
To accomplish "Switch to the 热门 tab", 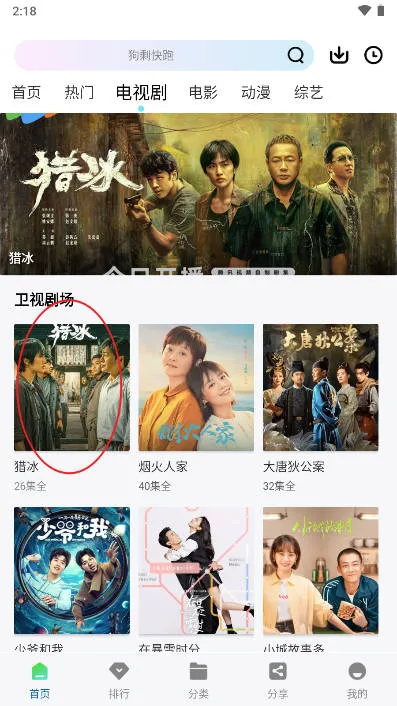I will click(x=79, y=92).
